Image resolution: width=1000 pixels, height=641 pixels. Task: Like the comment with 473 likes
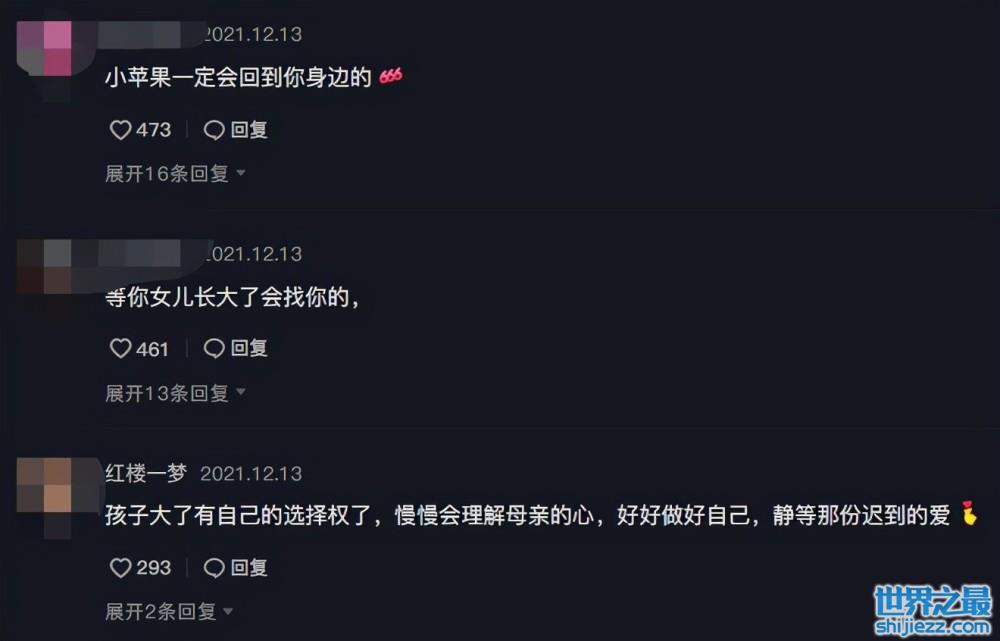(121, 130)
